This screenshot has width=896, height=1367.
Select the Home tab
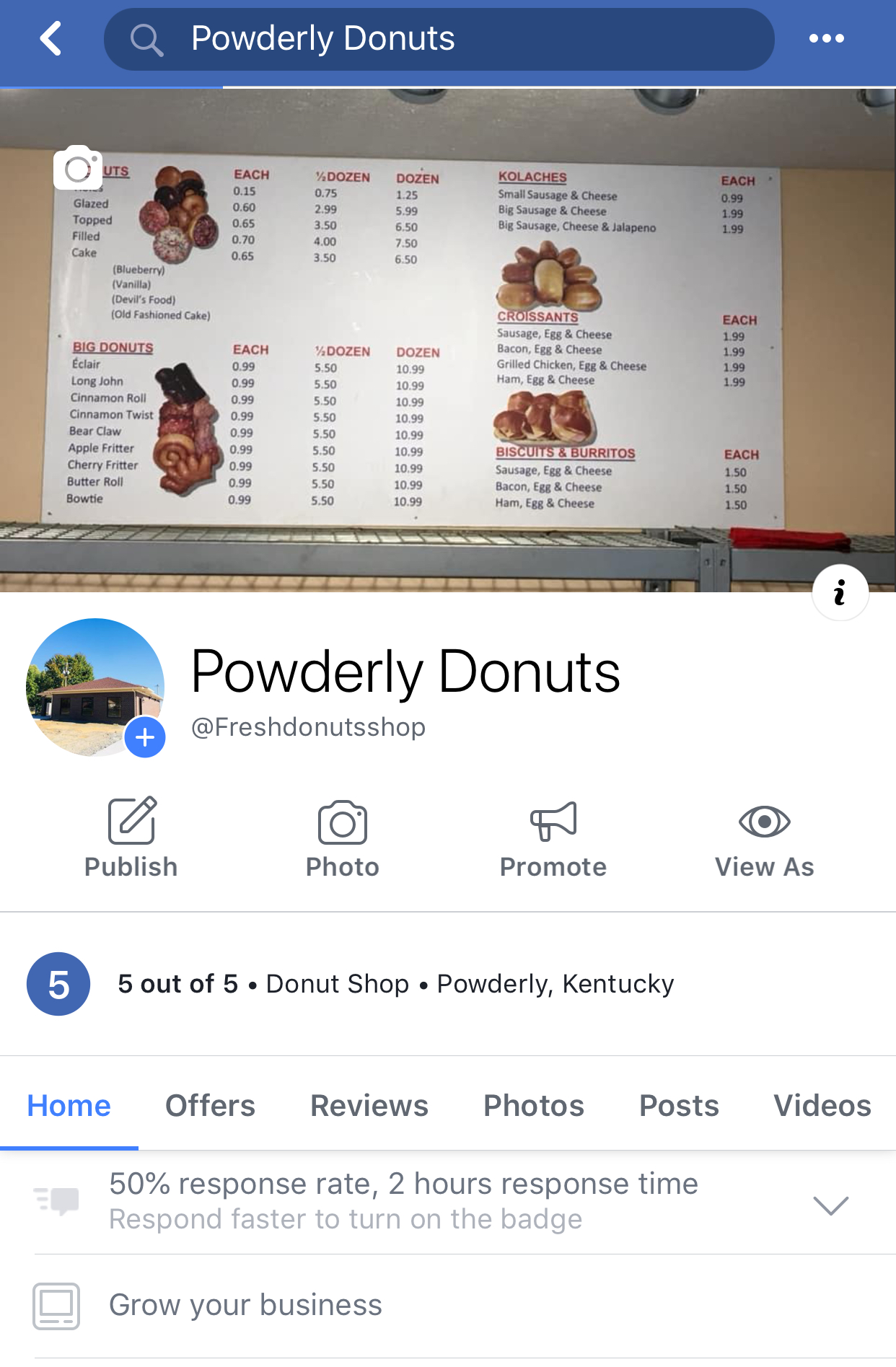click(69, 1106)
